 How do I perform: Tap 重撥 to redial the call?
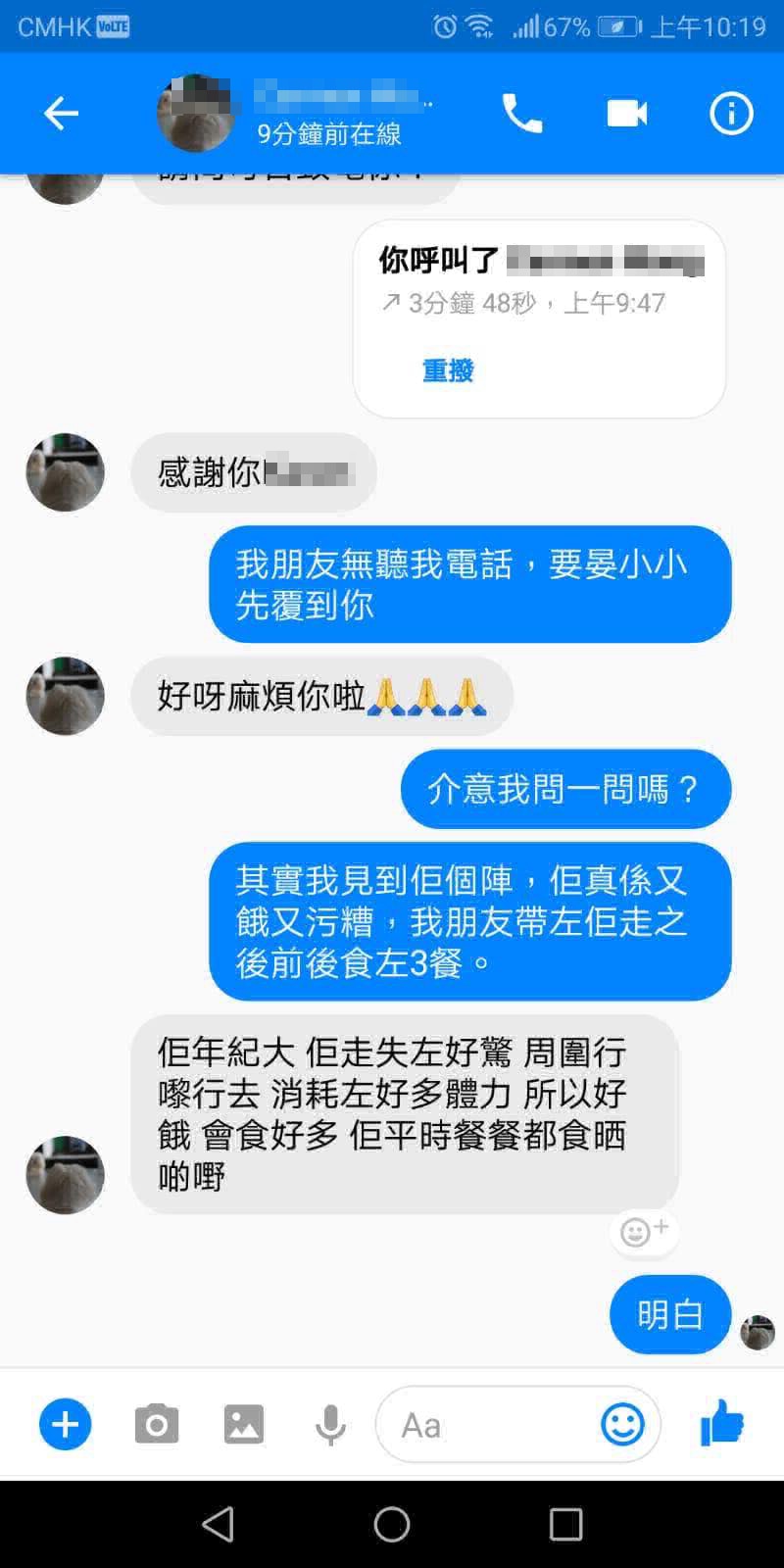tap(447, 370)
